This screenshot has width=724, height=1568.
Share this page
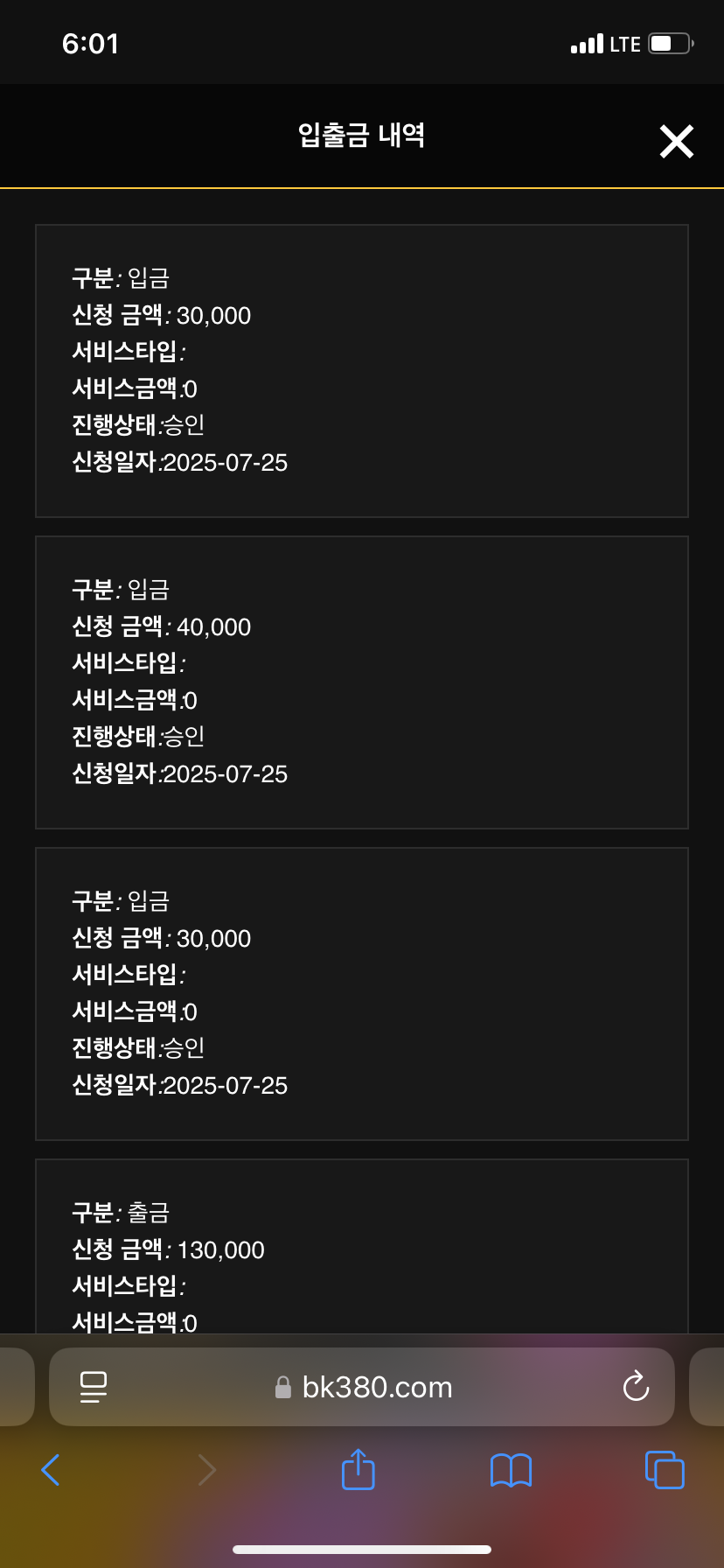(358, 1469)
